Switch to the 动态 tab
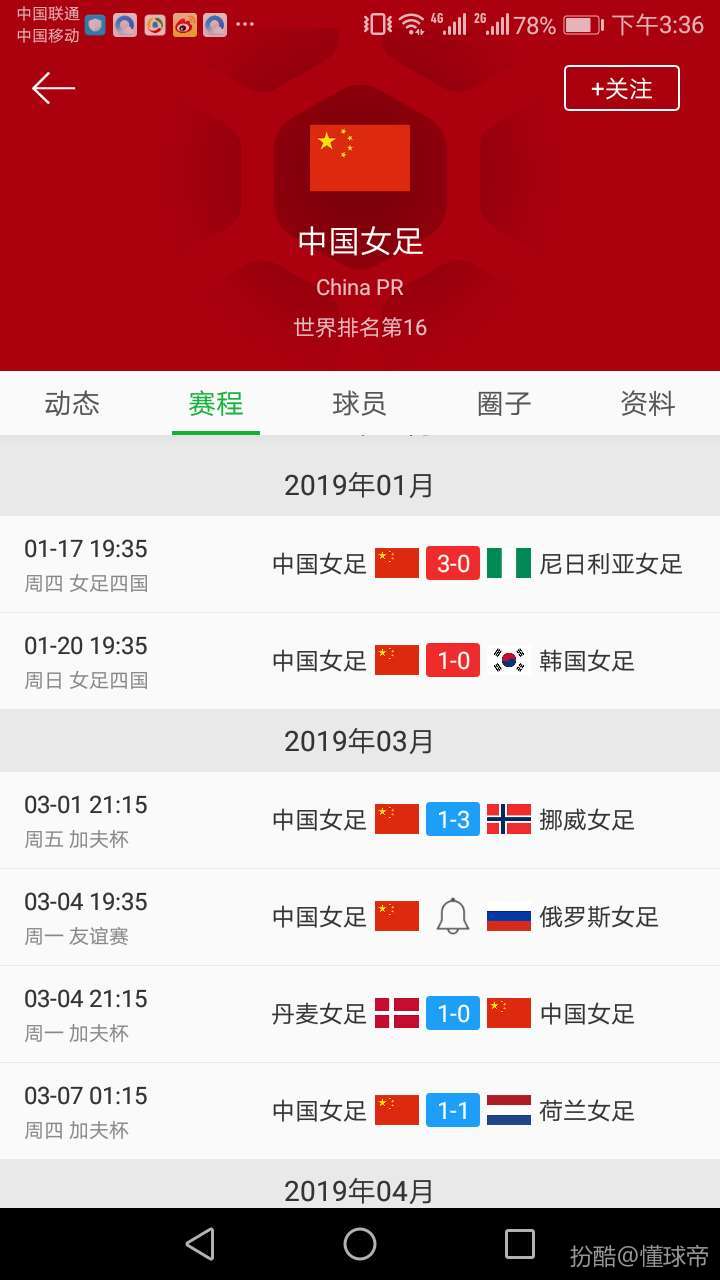The image size is (720, 1280). click(x=72, y=404)
